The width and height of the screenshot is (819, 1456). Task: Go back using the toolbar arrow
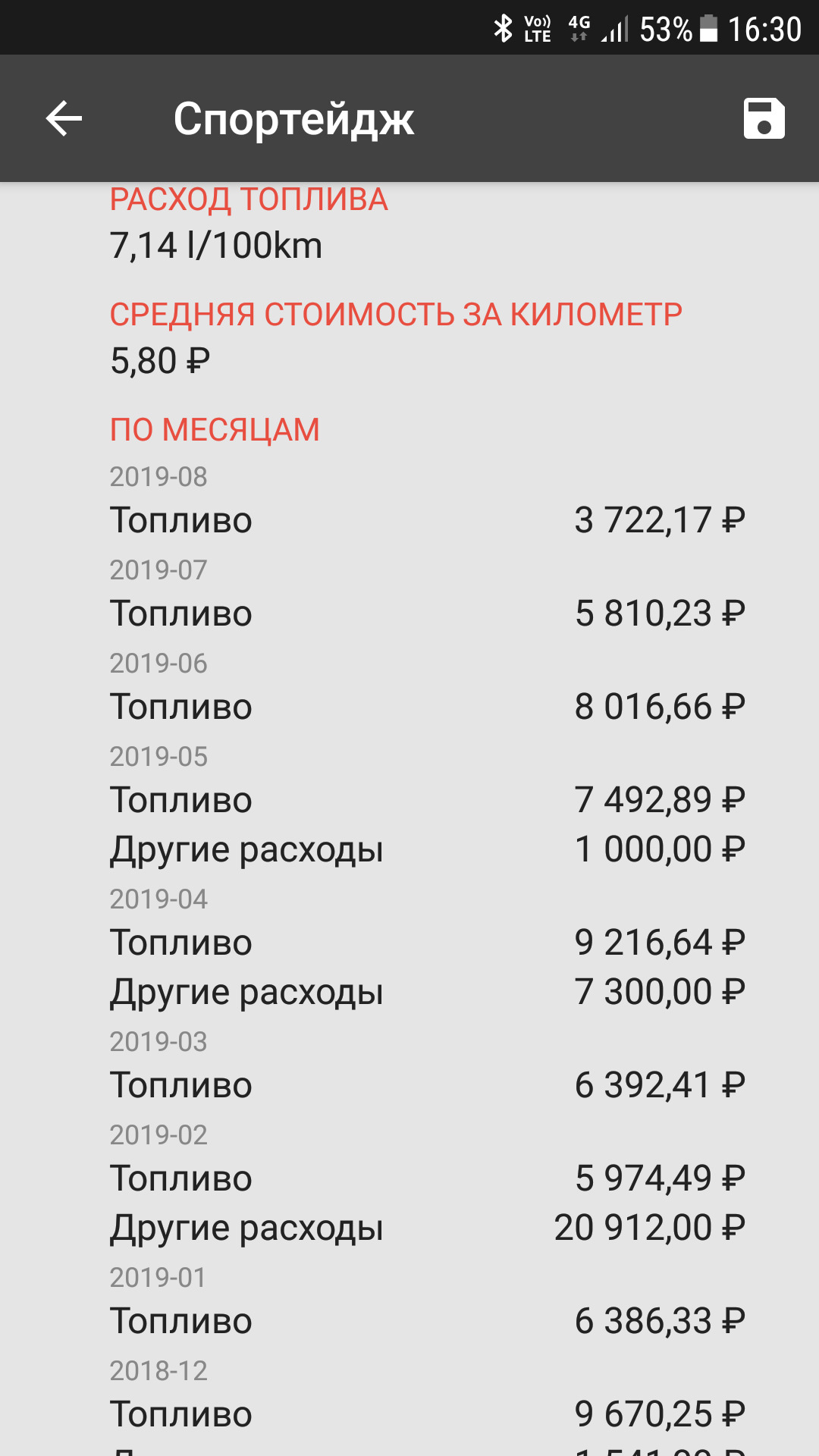pos(64,119)
